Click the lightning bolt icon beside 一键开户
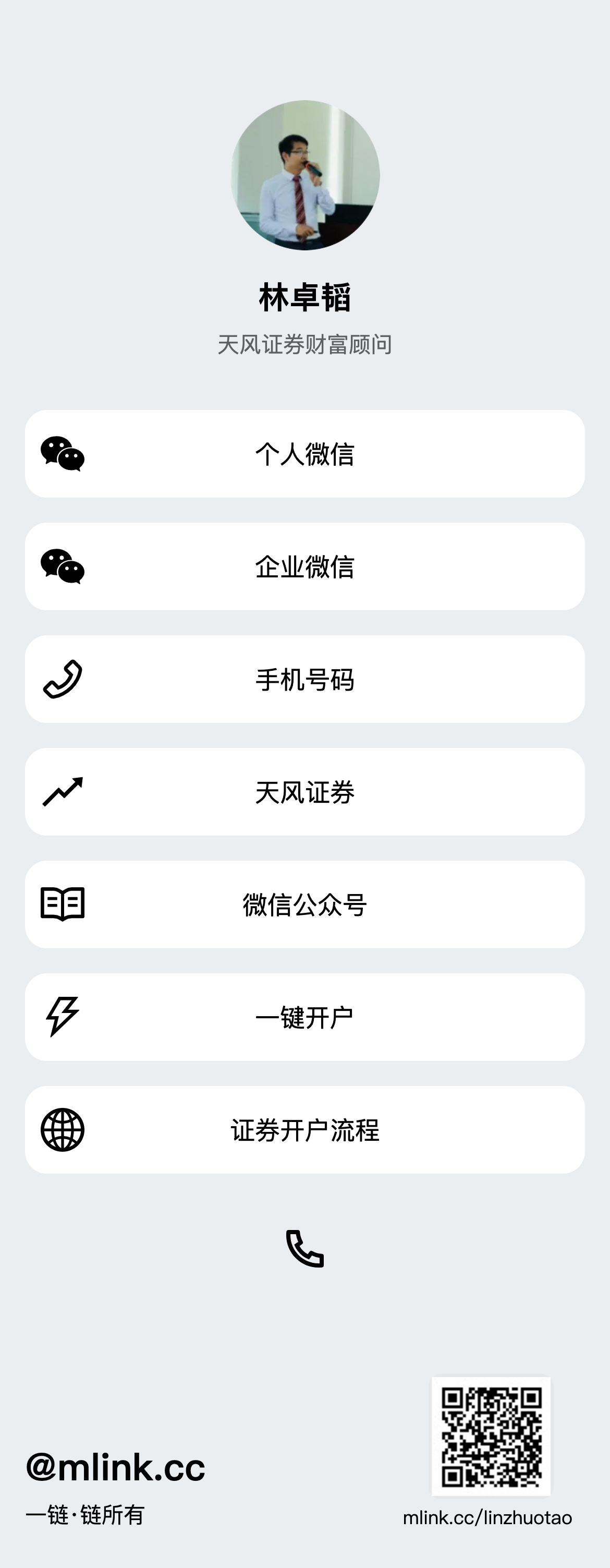Screen dimensions: 610x1568 tap(63, 1018)
